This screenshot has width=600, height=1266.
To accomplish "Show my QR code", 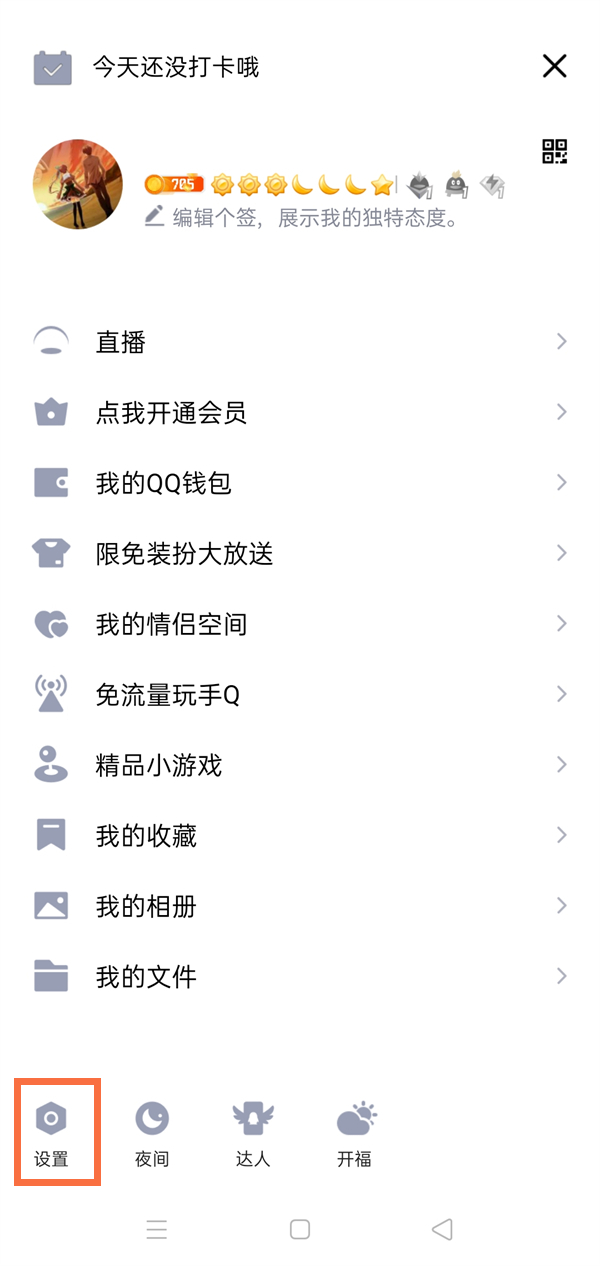I will point(555,151).
